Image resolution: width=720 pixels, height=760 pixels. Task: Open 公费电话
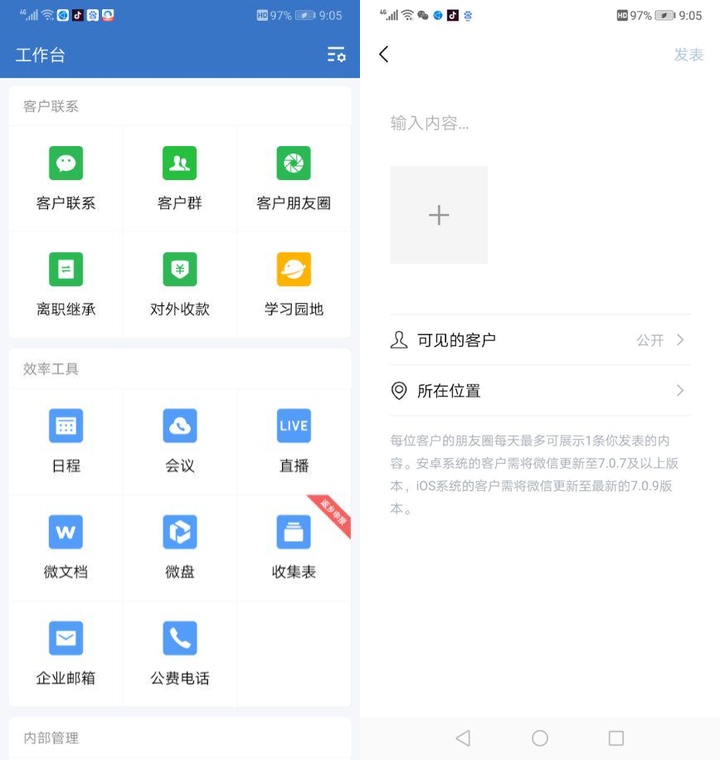180,653
